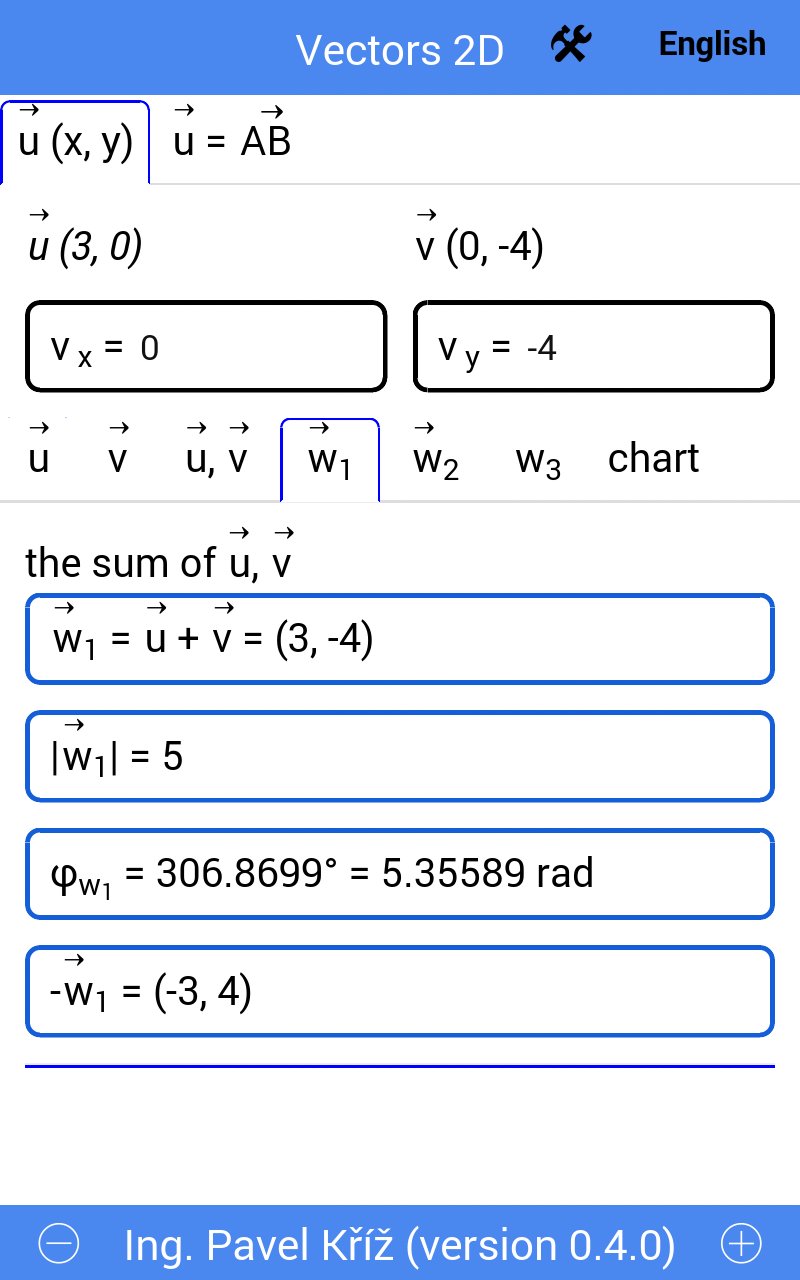The height and width of the screenshot is (1280, 800).
Task: Open the tools settings icon
Action: pos(571,45)
